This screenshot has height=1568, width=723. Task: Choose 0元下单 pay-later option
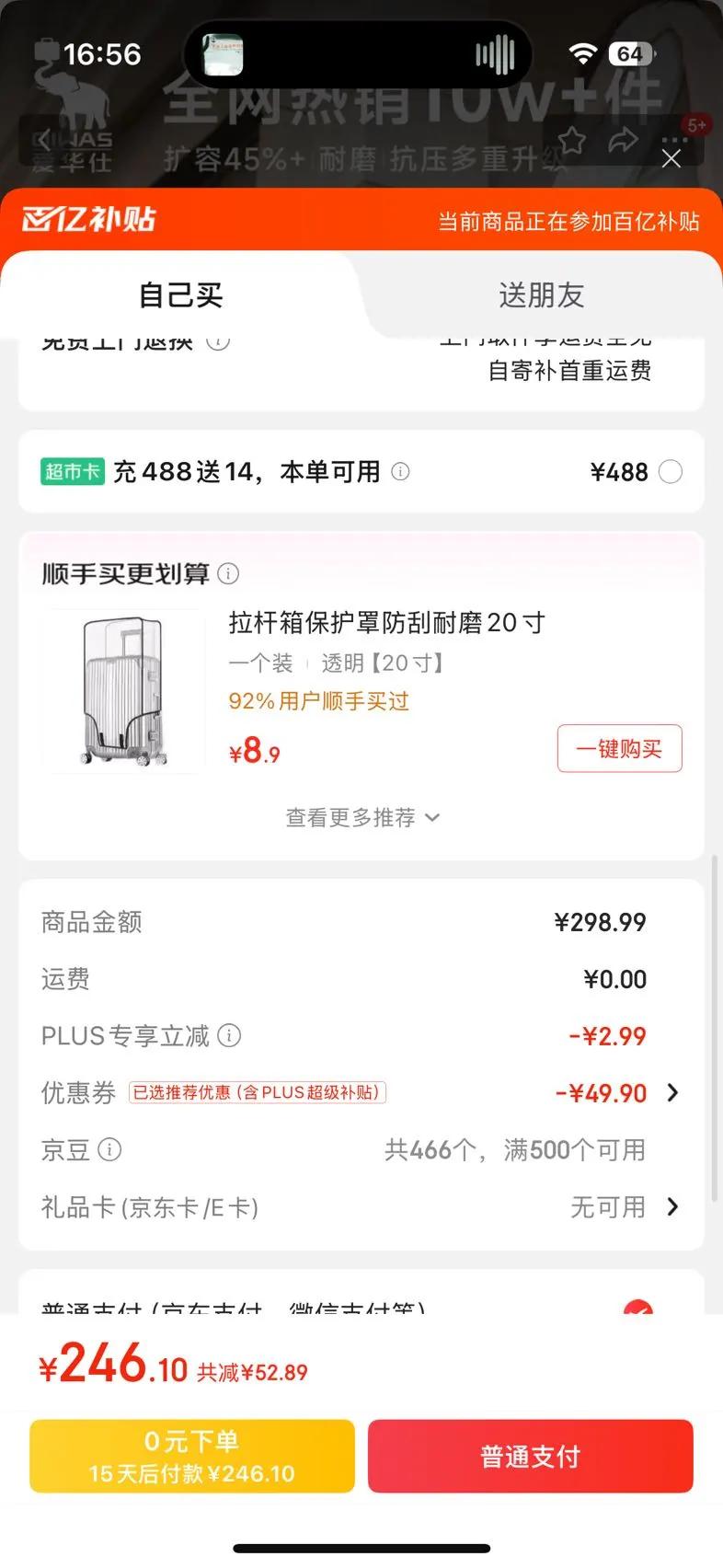pyautogui.click(x=192, y=1456)
